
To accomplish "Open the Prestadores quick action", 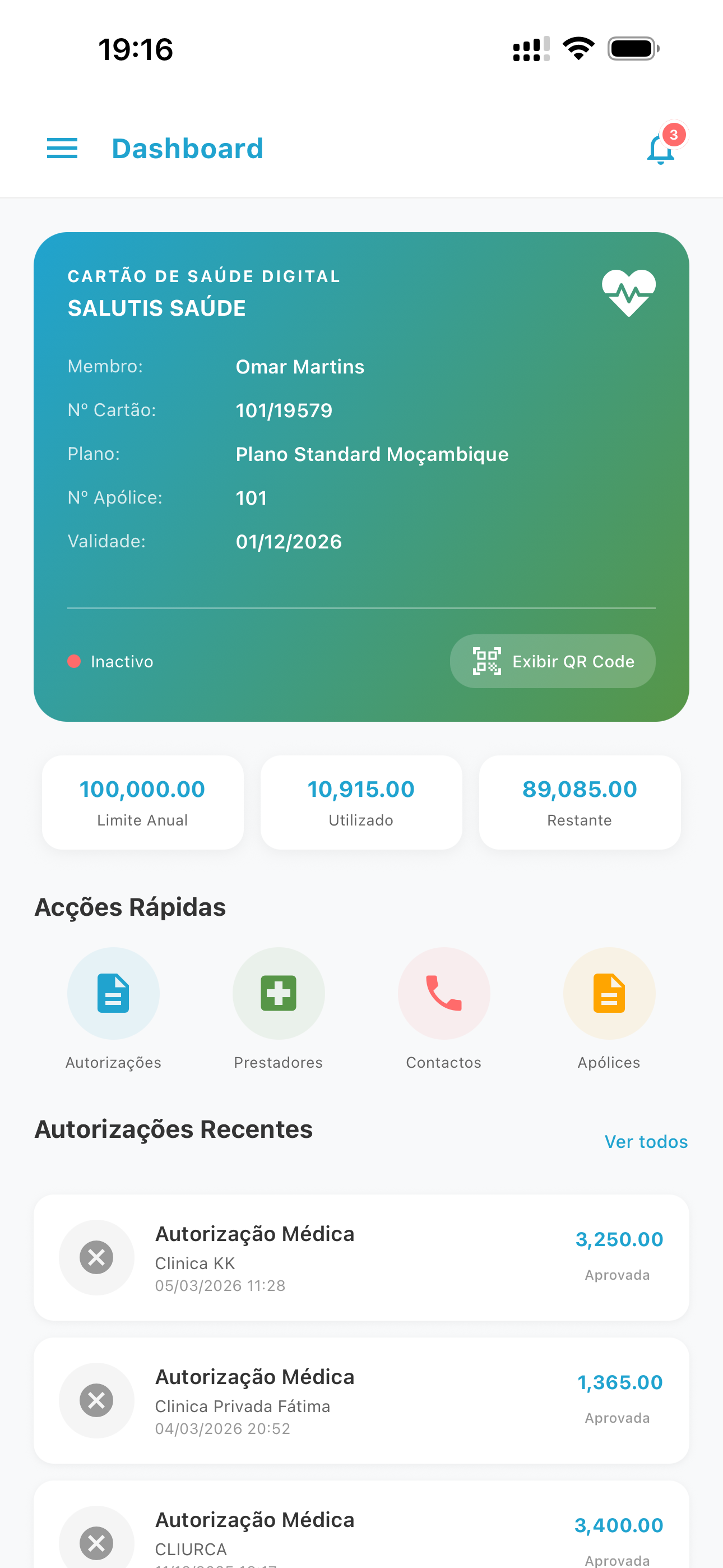I will point(279,994).
